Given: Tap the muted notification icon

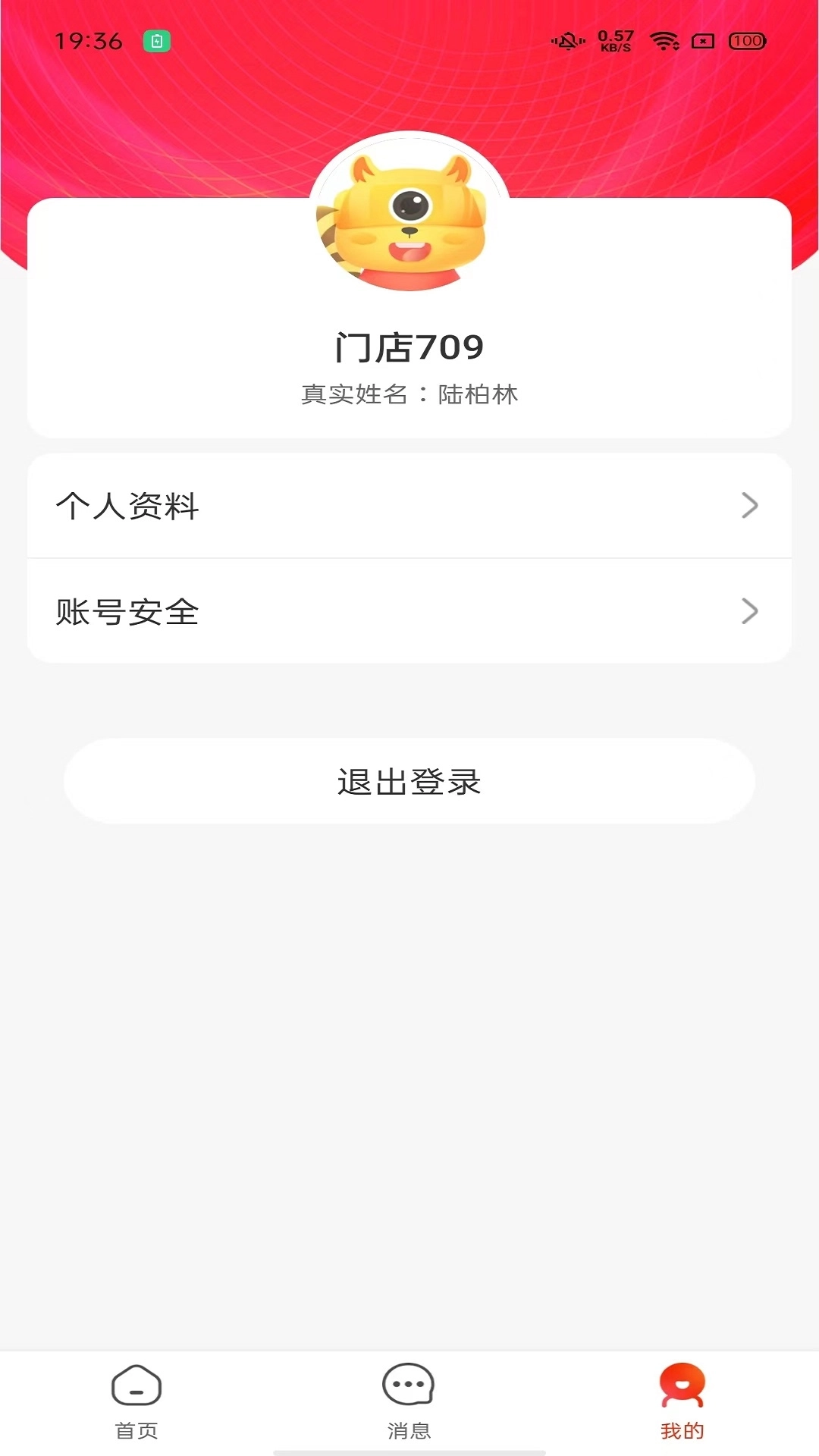Looking at the screenshot, I should pyautogui.click(x=570, y=42).
